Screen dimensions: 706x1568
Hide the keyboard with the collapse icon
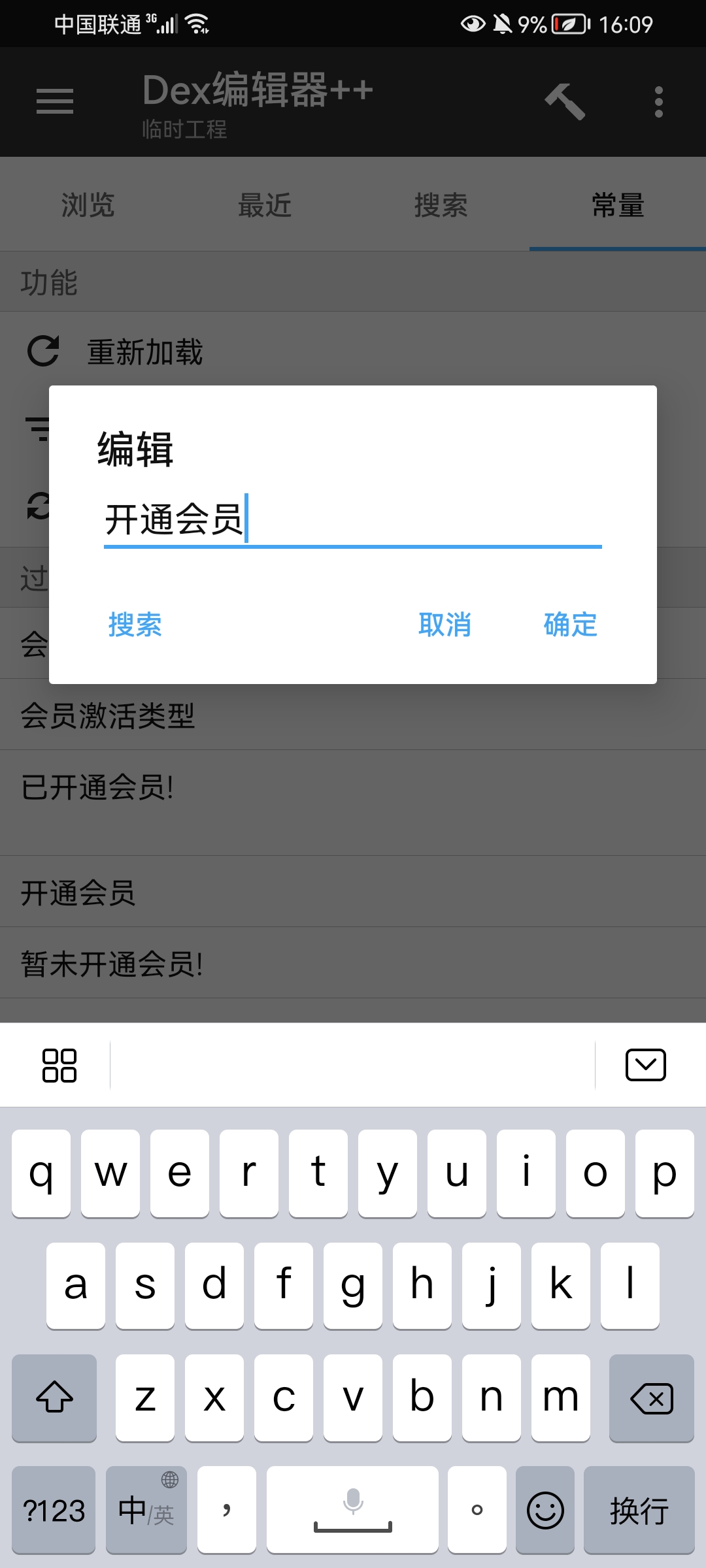(x=645, y=1066)
